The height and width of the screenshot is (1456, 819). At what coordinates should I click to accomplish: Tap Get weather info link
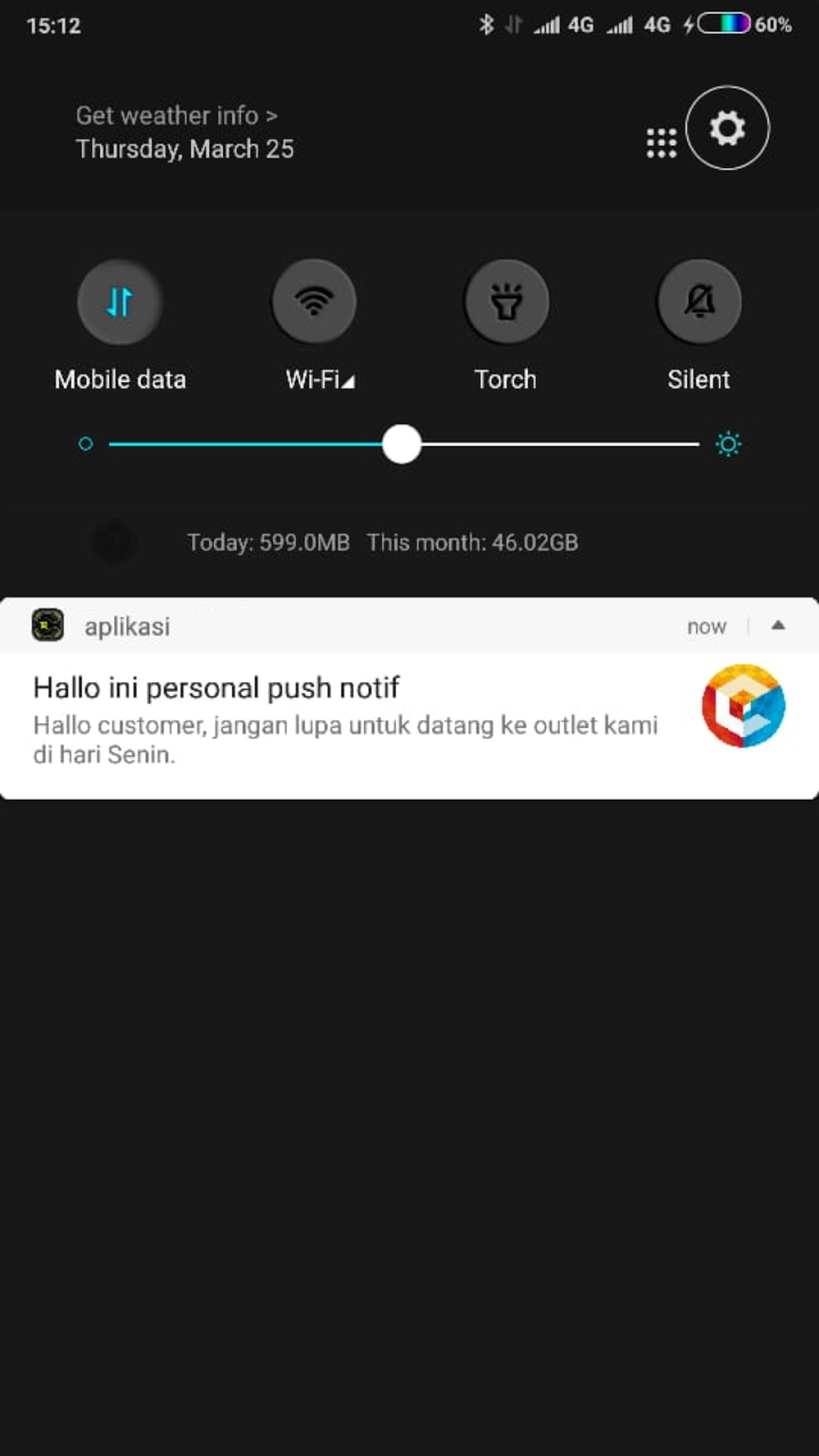177,116
